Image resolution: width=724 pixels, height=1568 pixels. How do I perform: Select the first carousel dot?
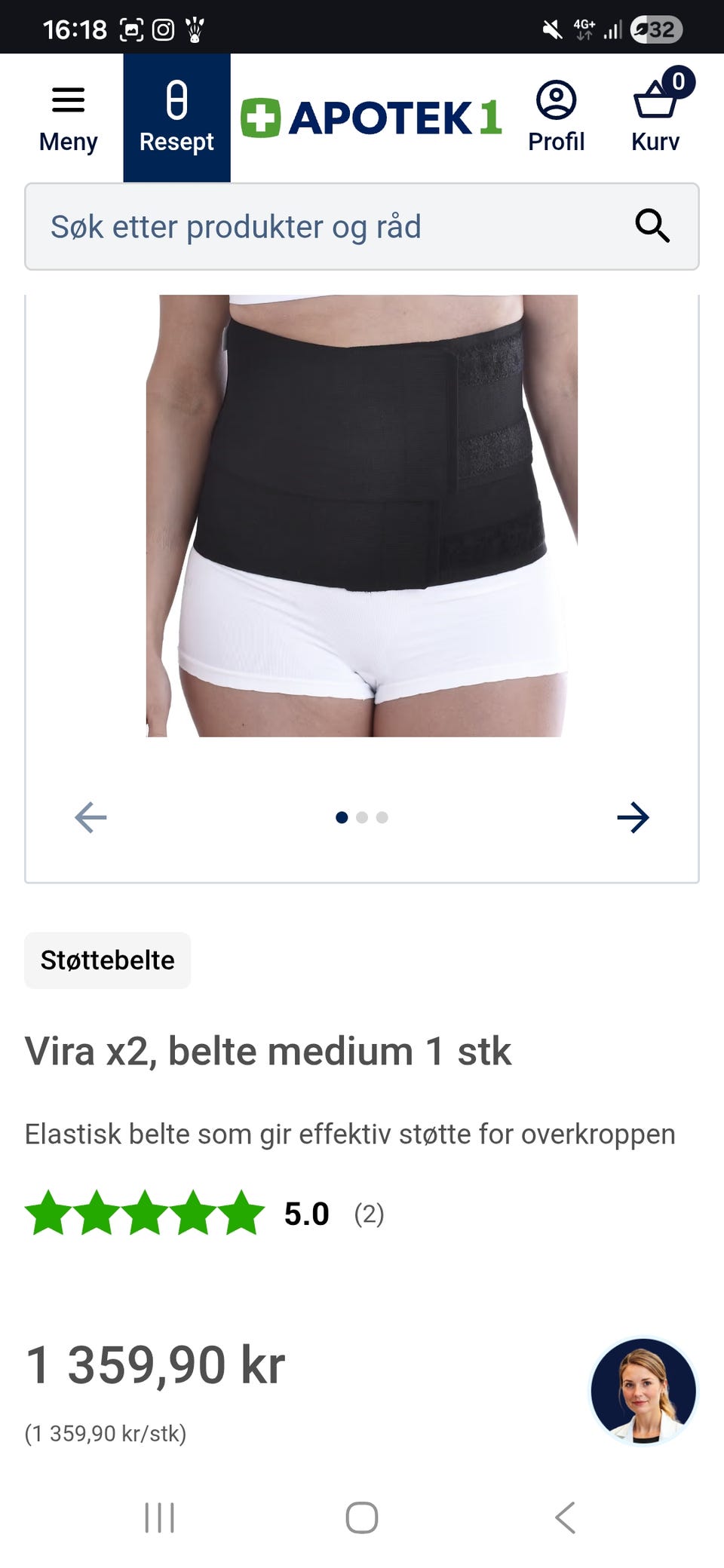(x=342, y=816)
